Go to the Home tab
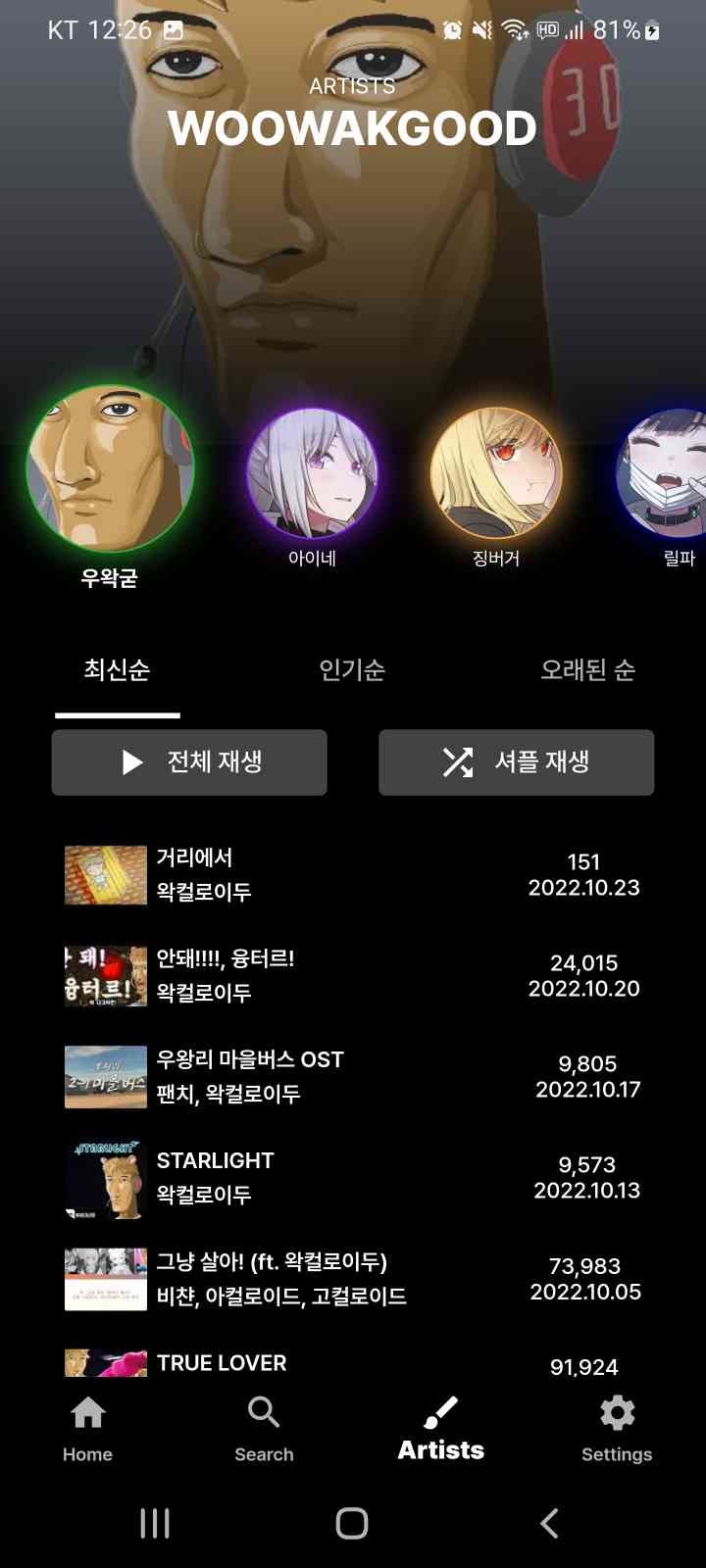The height and width of the screenshot is (1568, 706). click(87, 1429)
